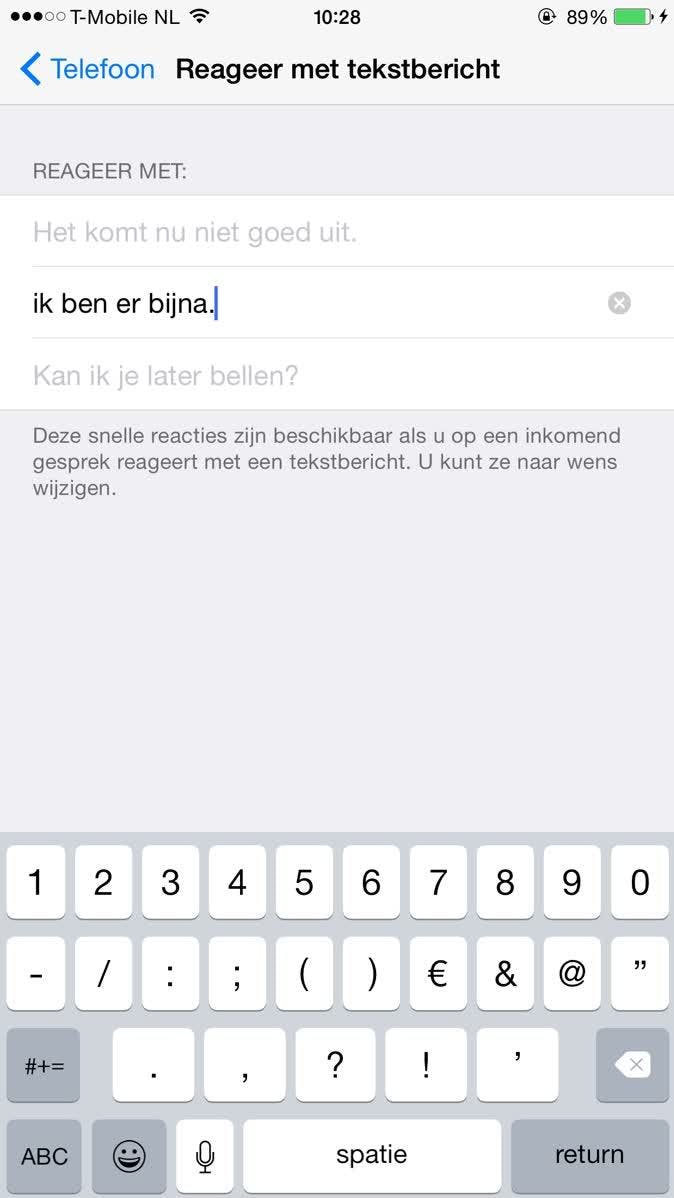Insert a space with the spatie key
The width and height of the screenshot is (674, 1198).
372,1155
